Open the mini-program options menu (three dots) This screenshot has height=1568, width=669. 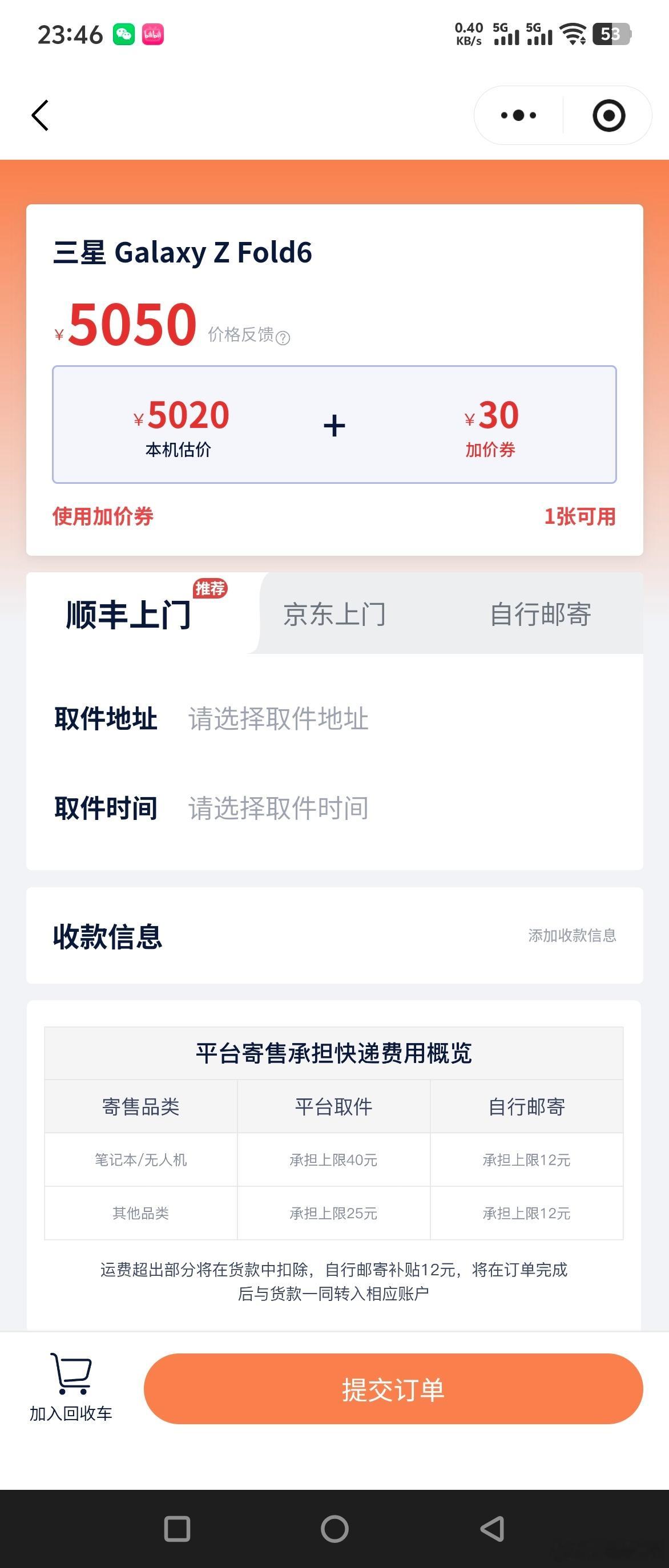point(518,115)
